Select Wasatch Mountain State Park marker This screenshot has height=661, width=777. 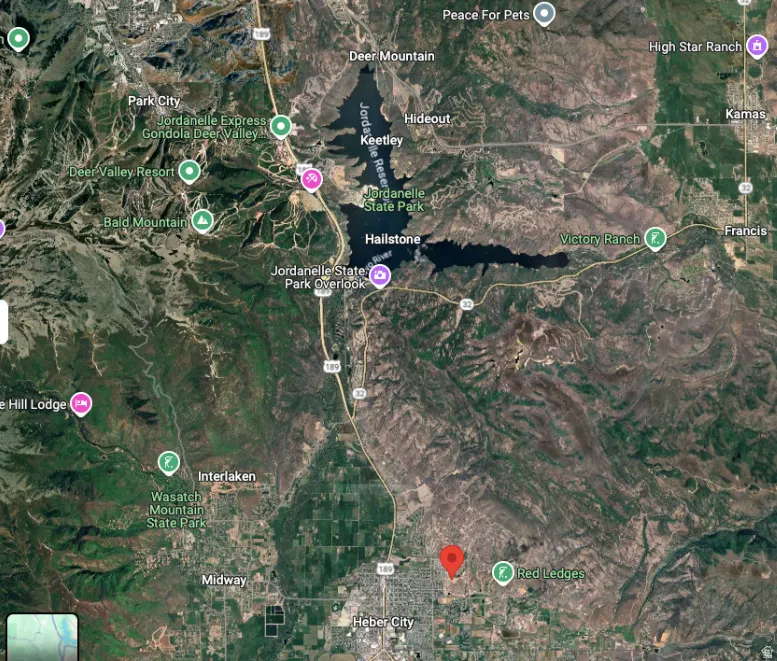click(x=169, y=462)
